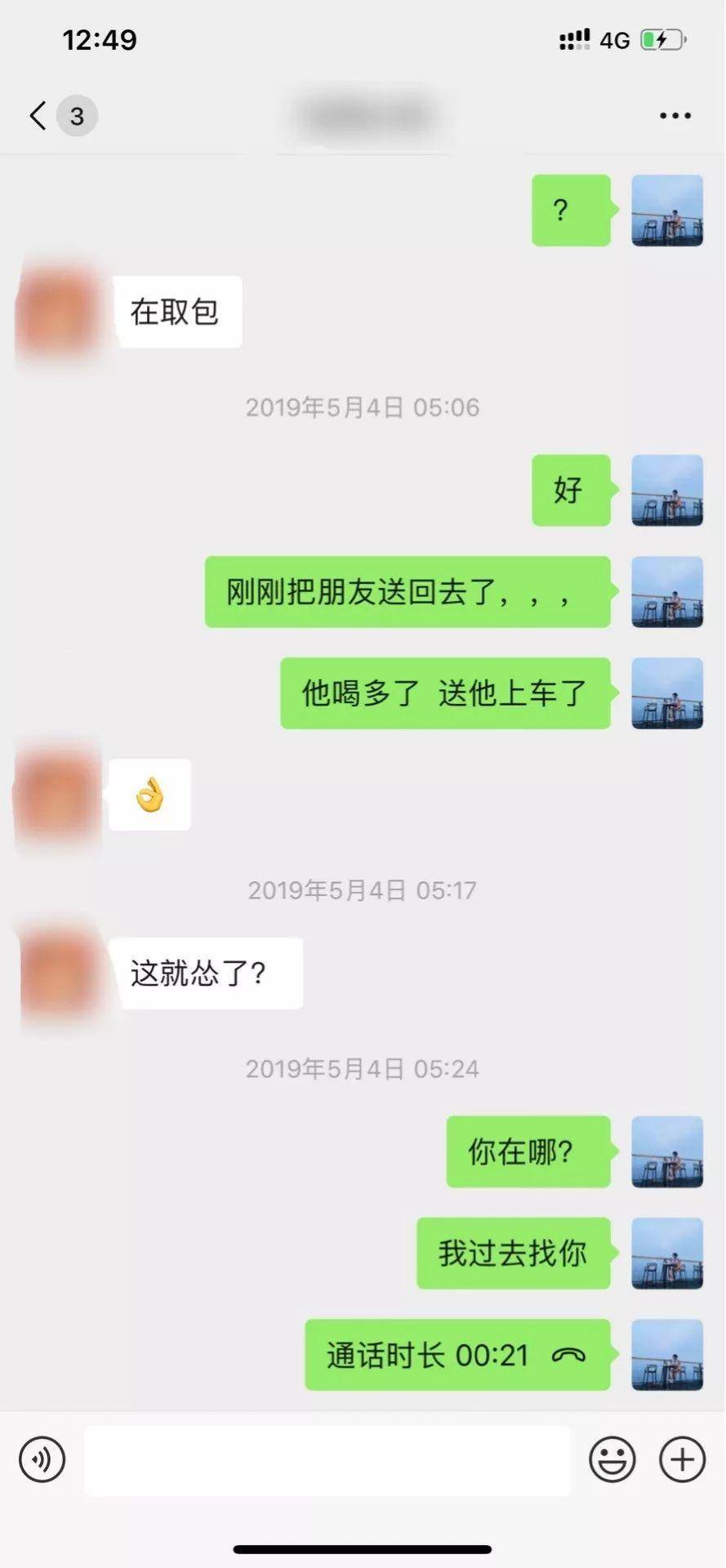Tap the unread count badge showing 3
Image resolution: width=726 pixels, height=1568 pixels.
tap(77, 115)
